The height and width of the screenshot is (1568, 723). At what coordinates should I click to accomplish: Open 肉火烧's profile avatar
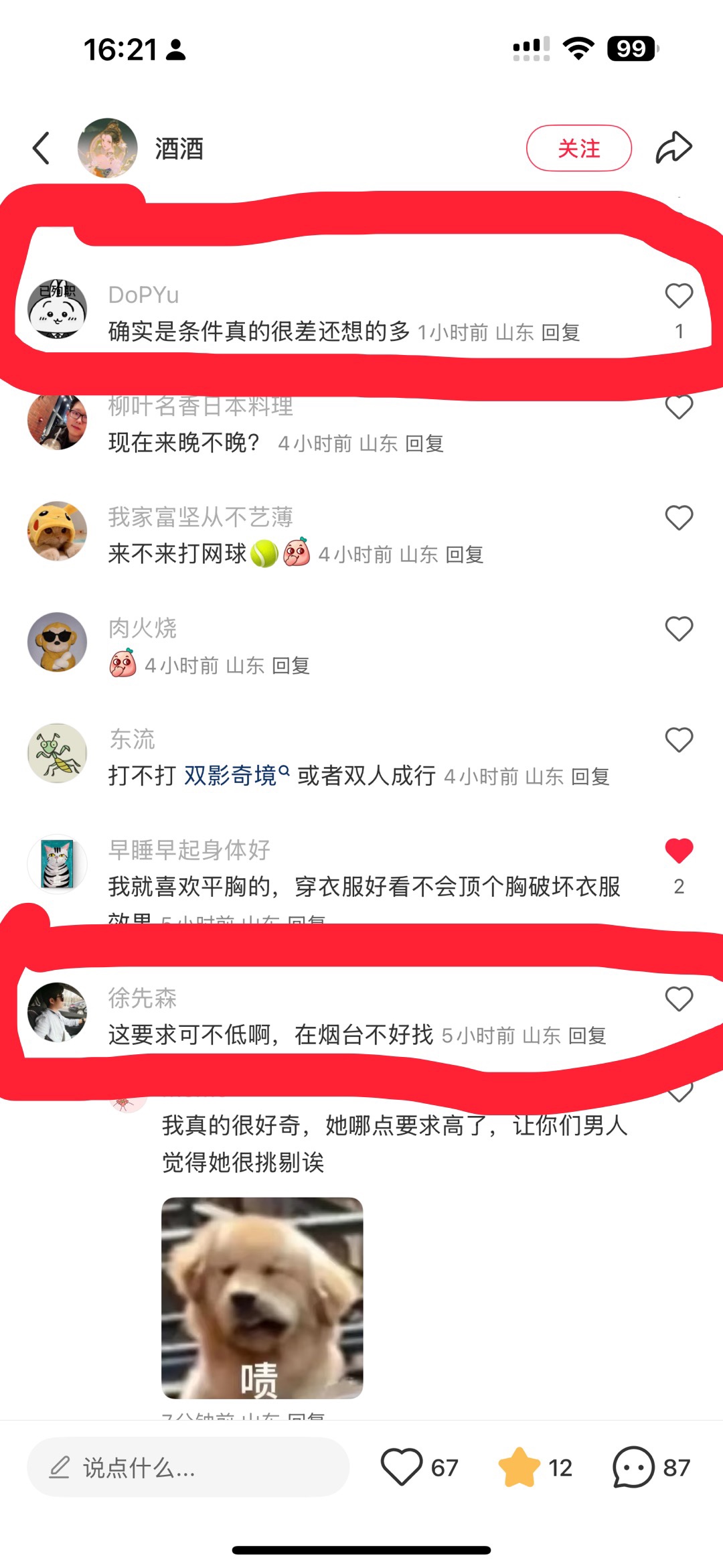pyautogui.click(x=57, y=642)
